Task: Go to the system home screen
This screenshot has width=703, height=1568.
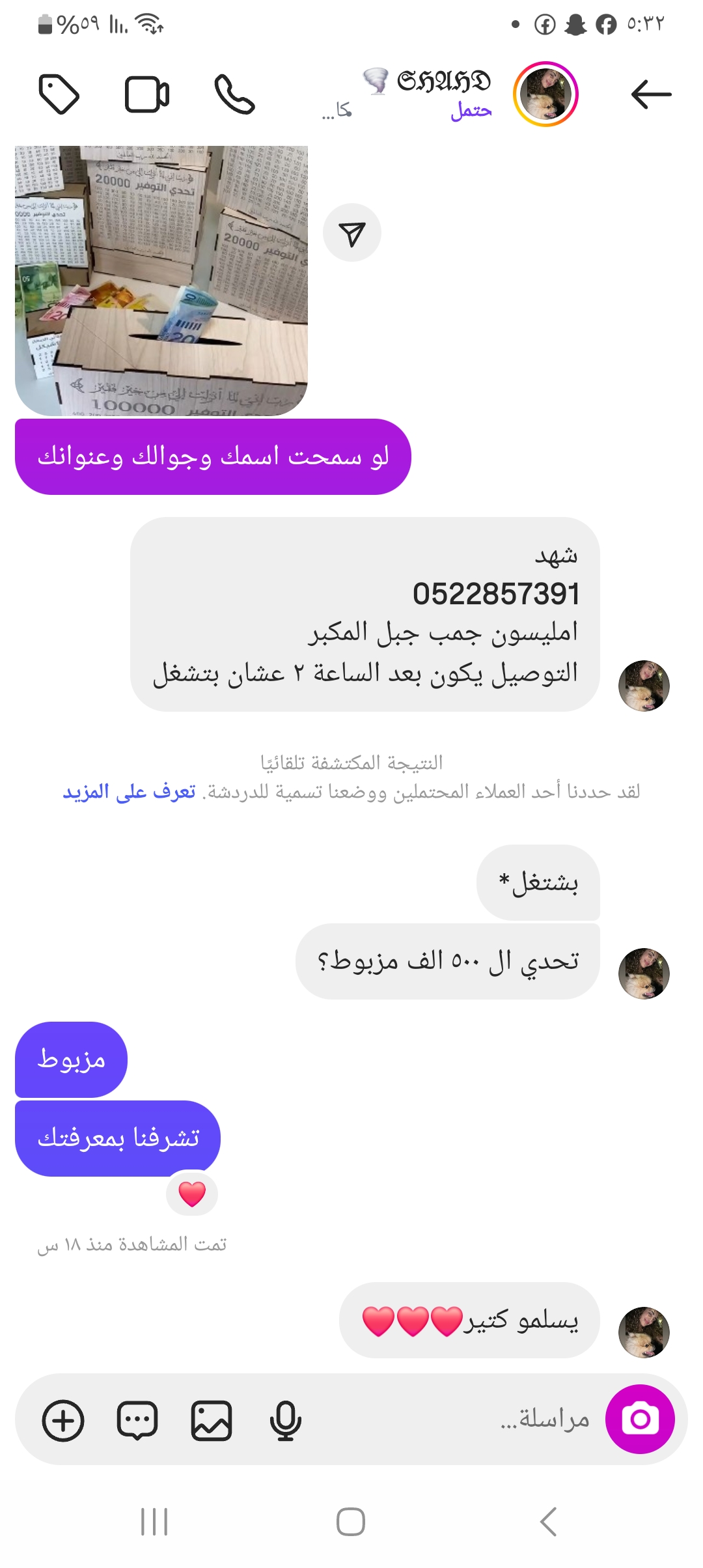Action: click(351, 1522)
